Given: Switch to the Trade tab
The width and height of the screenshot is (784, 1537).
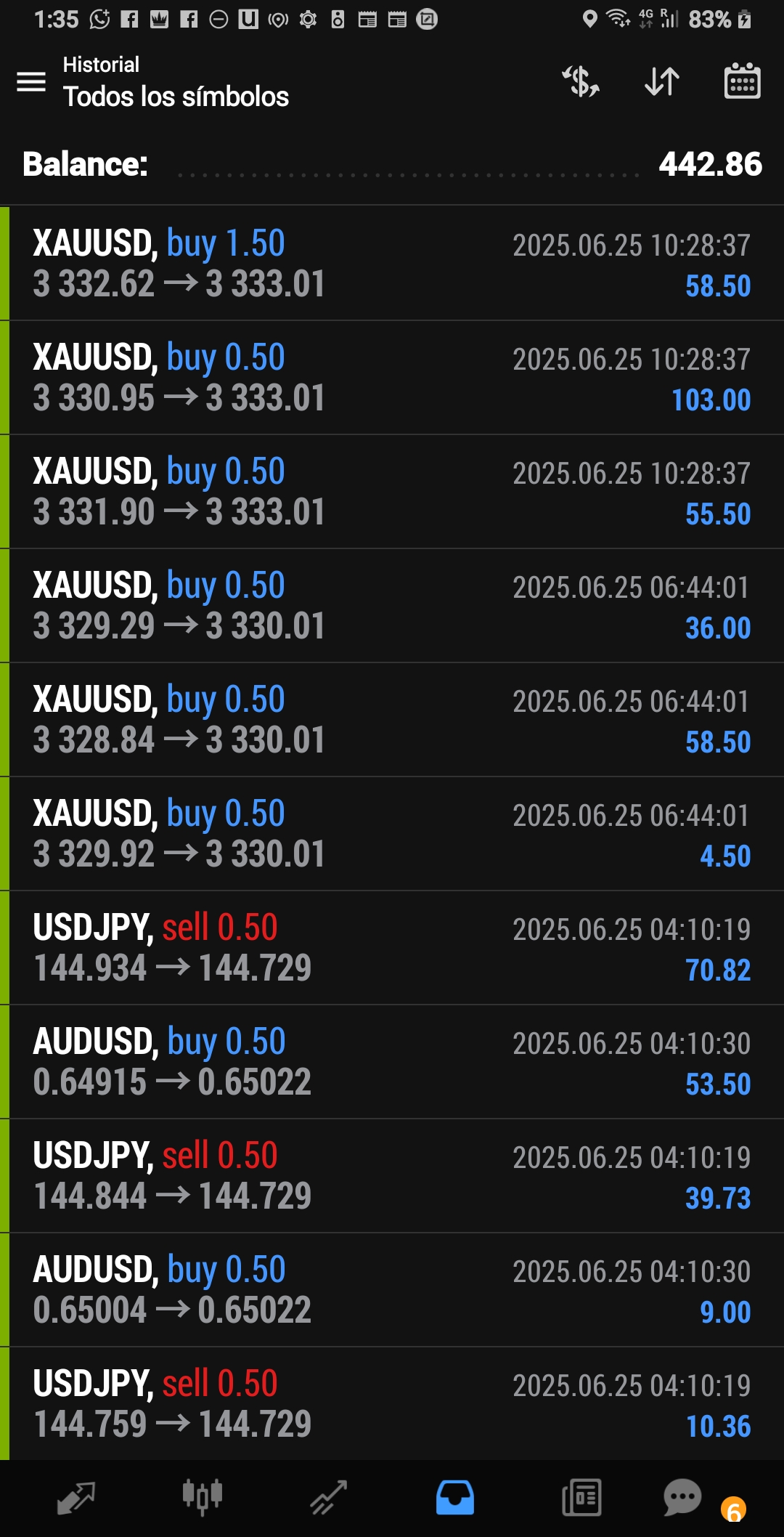Looking at the screenshot, I should point(329,1499).
